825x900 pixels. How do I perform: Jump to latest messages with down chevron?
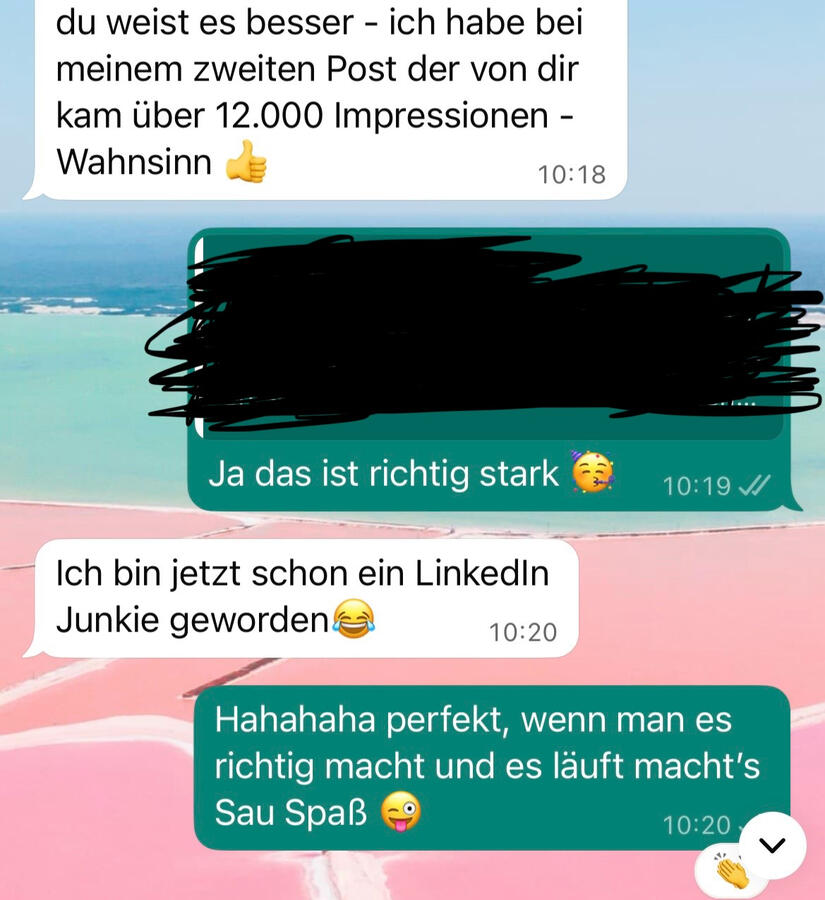point(772,845)
